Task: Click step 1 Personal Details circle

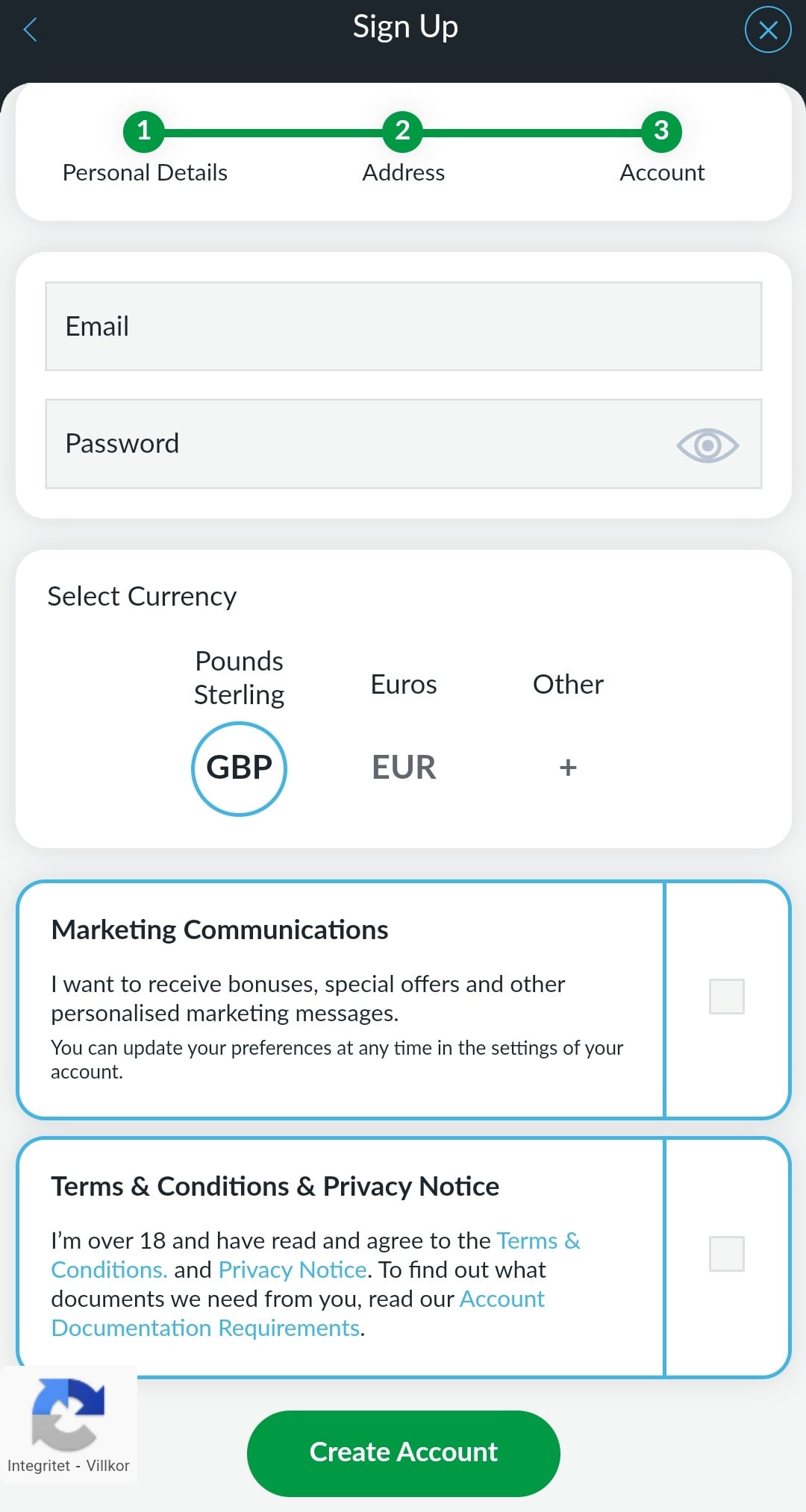Action: (x=144, y=131)
